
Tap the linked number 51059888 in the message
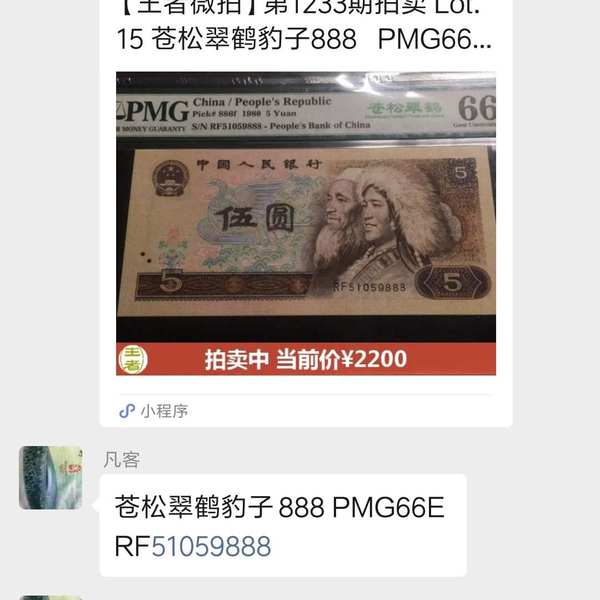click(x=210, y=547)
